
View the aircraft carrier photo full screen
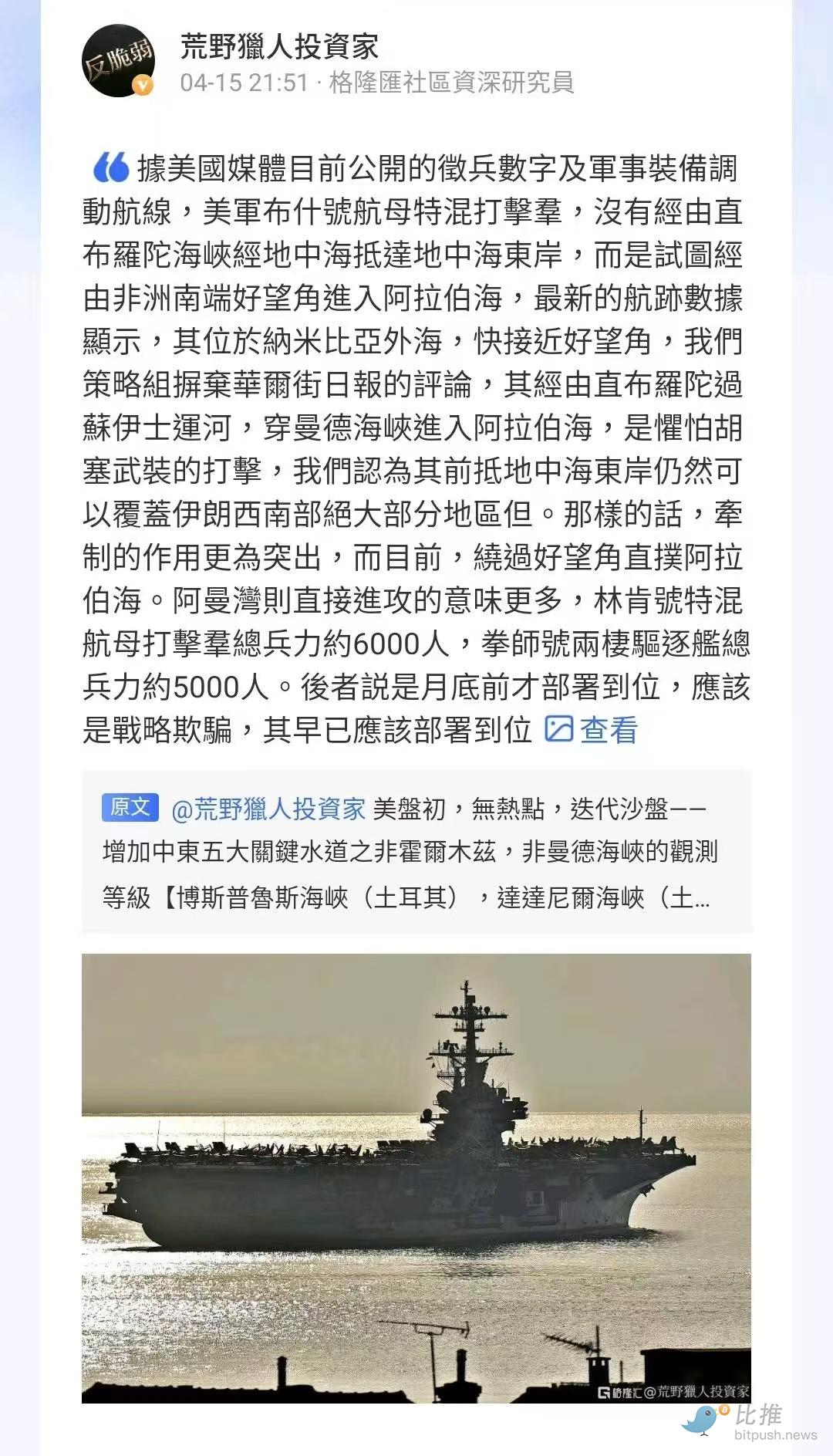(416, 1177)
